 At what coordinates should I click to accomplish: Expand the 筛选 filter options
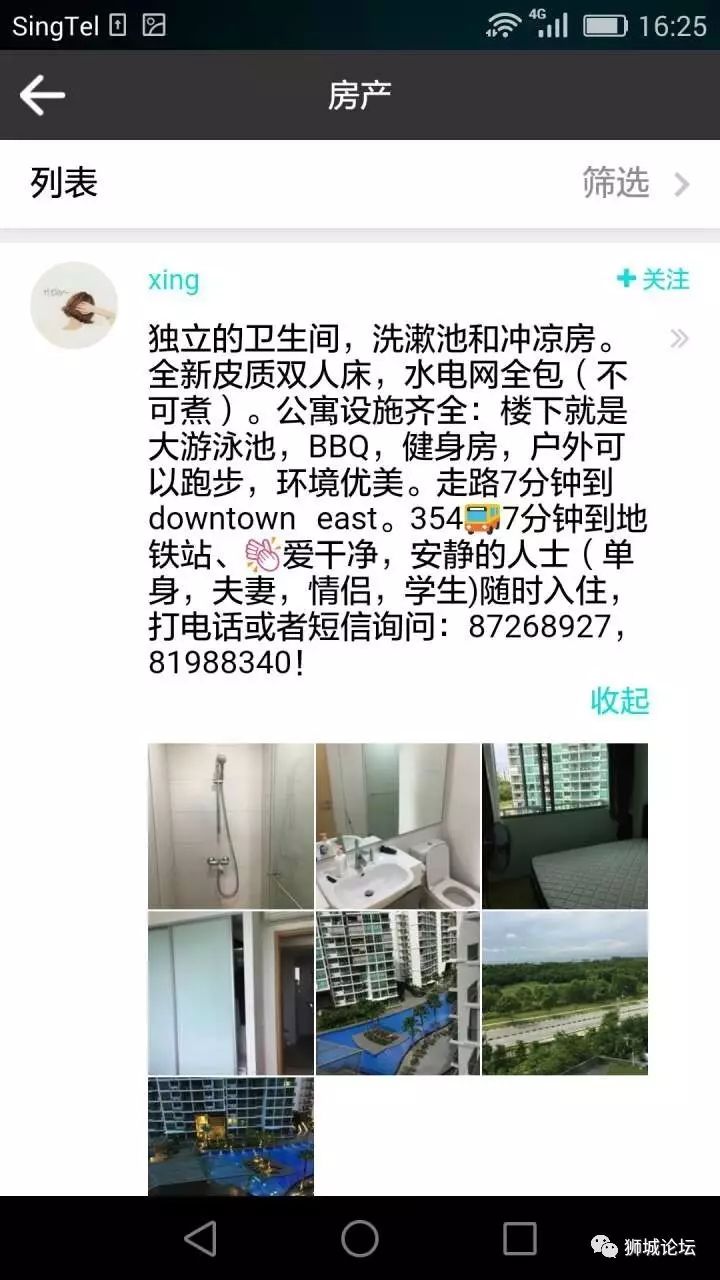click(x=615, y=184)
